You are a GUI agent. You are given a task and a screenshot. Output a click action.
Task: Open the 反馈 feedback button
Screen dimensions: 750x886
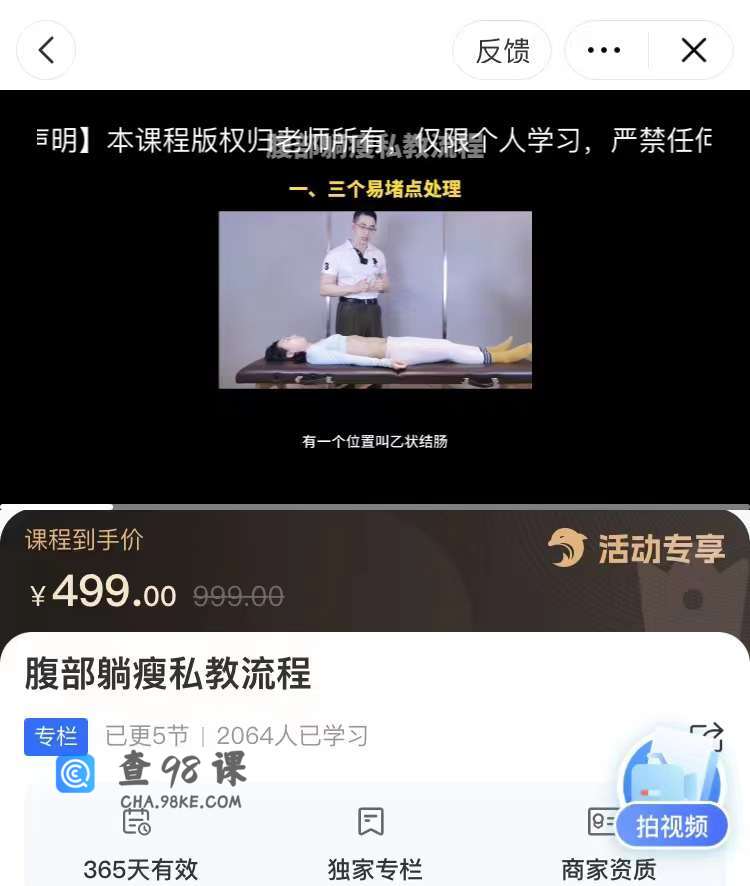502,51
